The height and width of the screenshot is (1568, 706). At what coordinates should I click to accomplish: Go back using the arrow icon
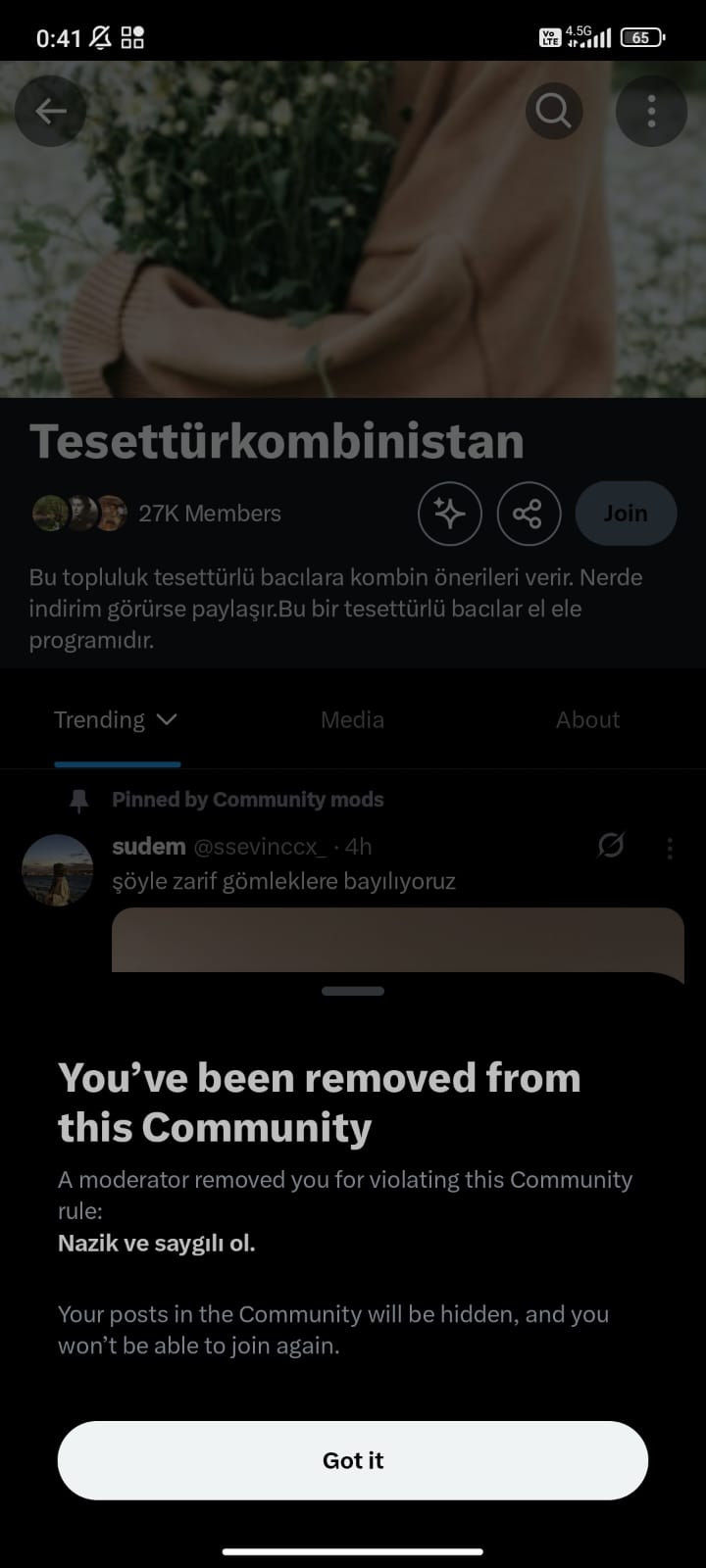pyautogui.click(x=51, y=112)
